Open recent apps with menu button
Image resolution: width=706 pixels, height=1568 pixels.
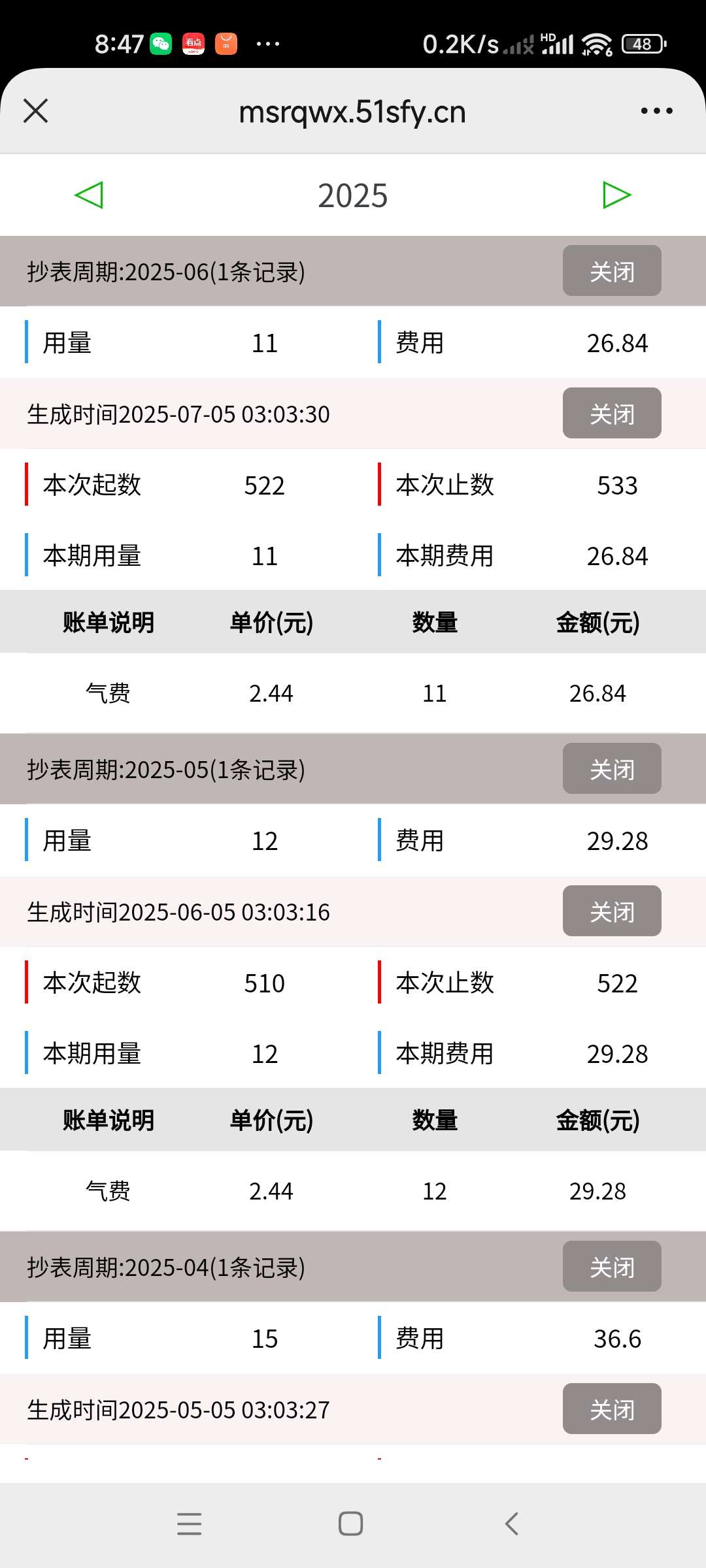(190, 1524)
